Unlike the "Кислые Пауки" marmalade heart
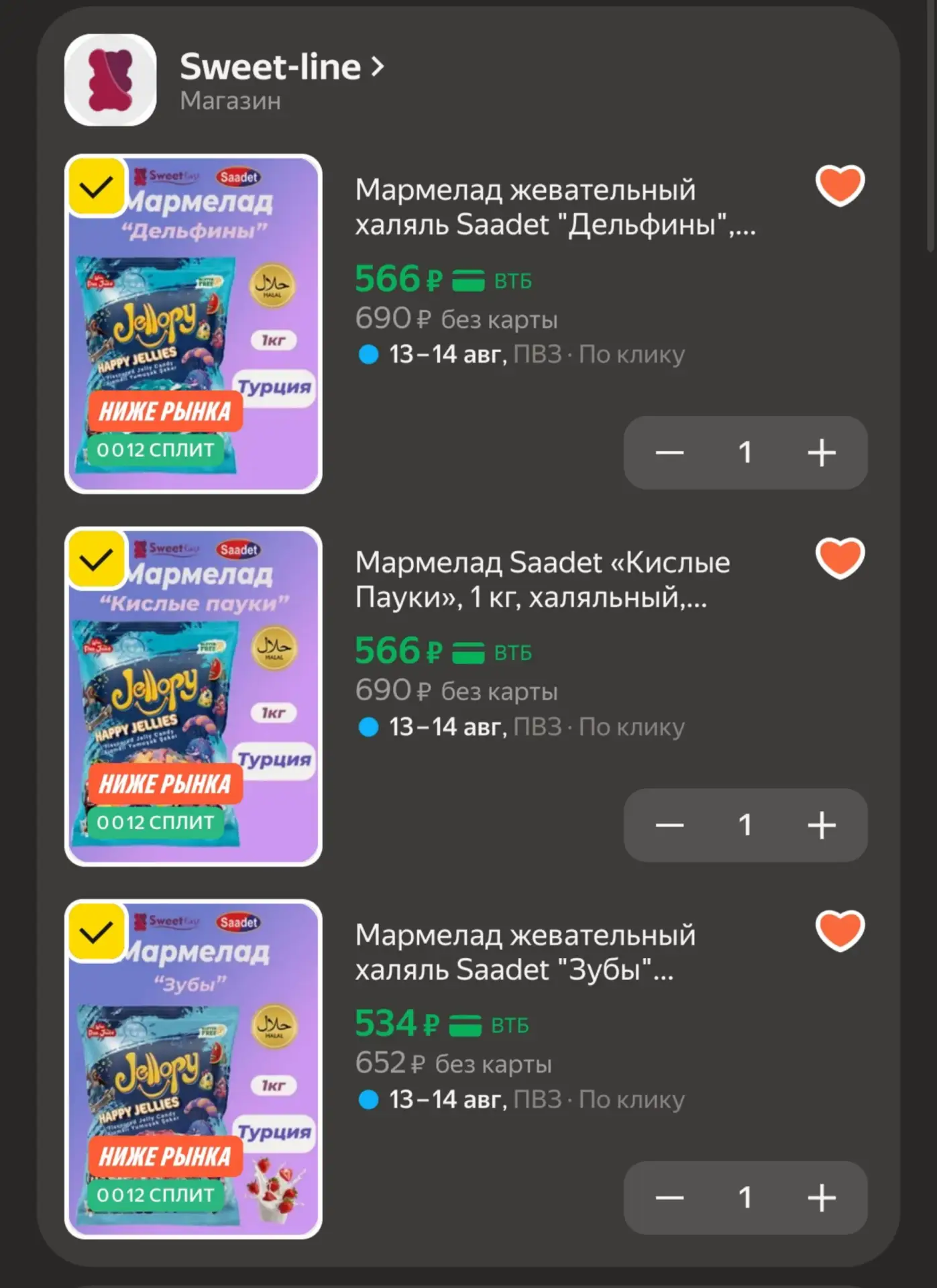The image size is (937, 1288). 840,557
